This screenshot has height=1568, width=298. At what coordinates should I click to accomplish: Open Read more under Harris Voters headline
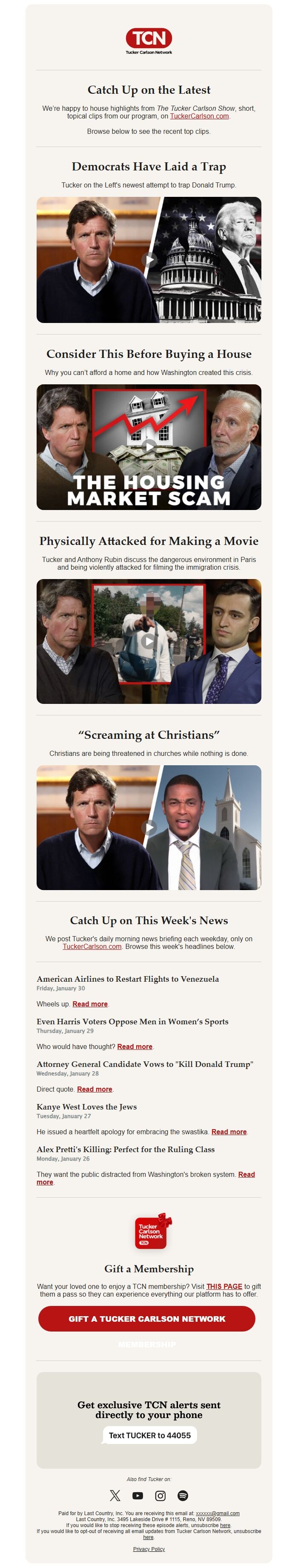[135, 1047]
